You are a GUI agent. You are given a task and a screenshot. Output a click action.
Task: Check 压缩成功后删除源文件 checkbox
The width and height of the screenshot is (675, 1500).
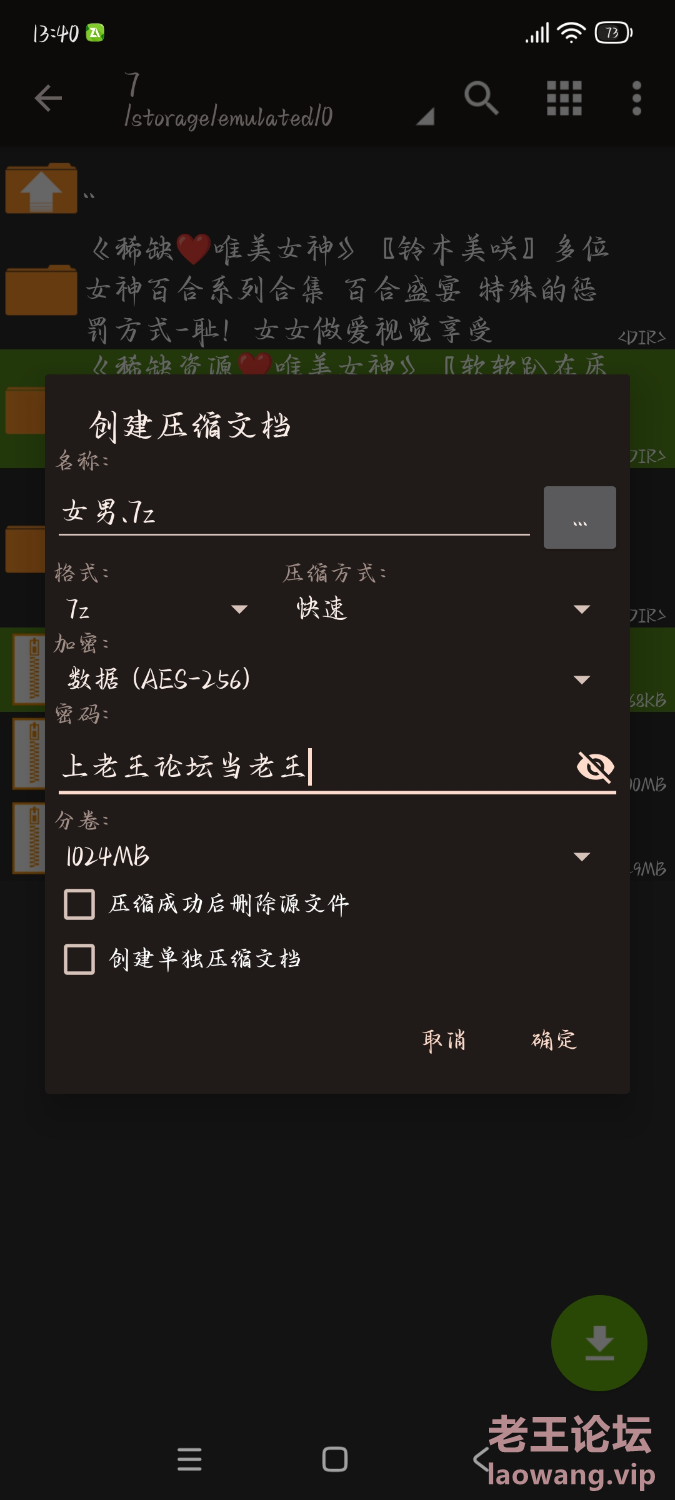tap(80, 905)
